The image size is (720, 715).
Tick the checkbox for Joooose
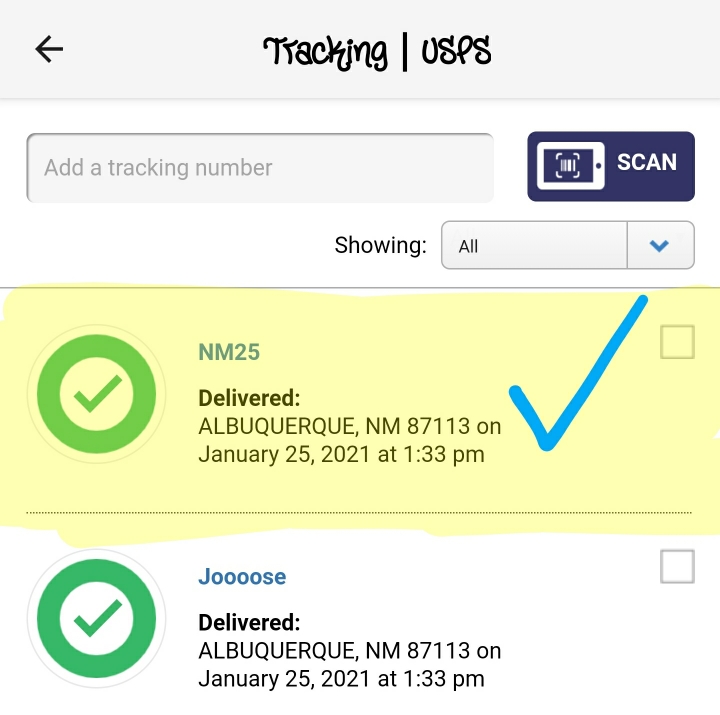[x=677, y=567]
